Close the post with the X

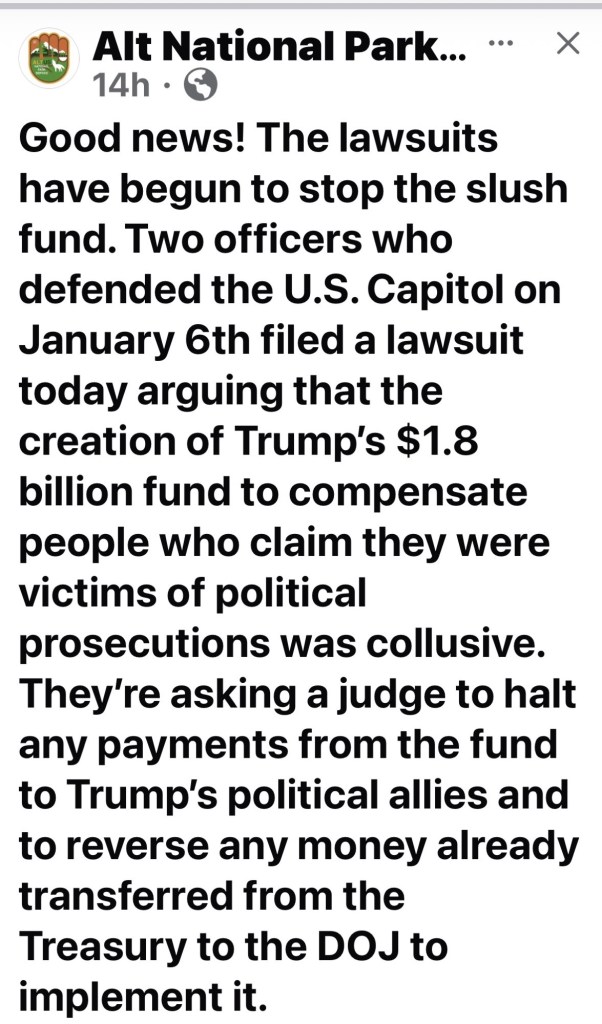pyautogui.click(x=567, y=44)
